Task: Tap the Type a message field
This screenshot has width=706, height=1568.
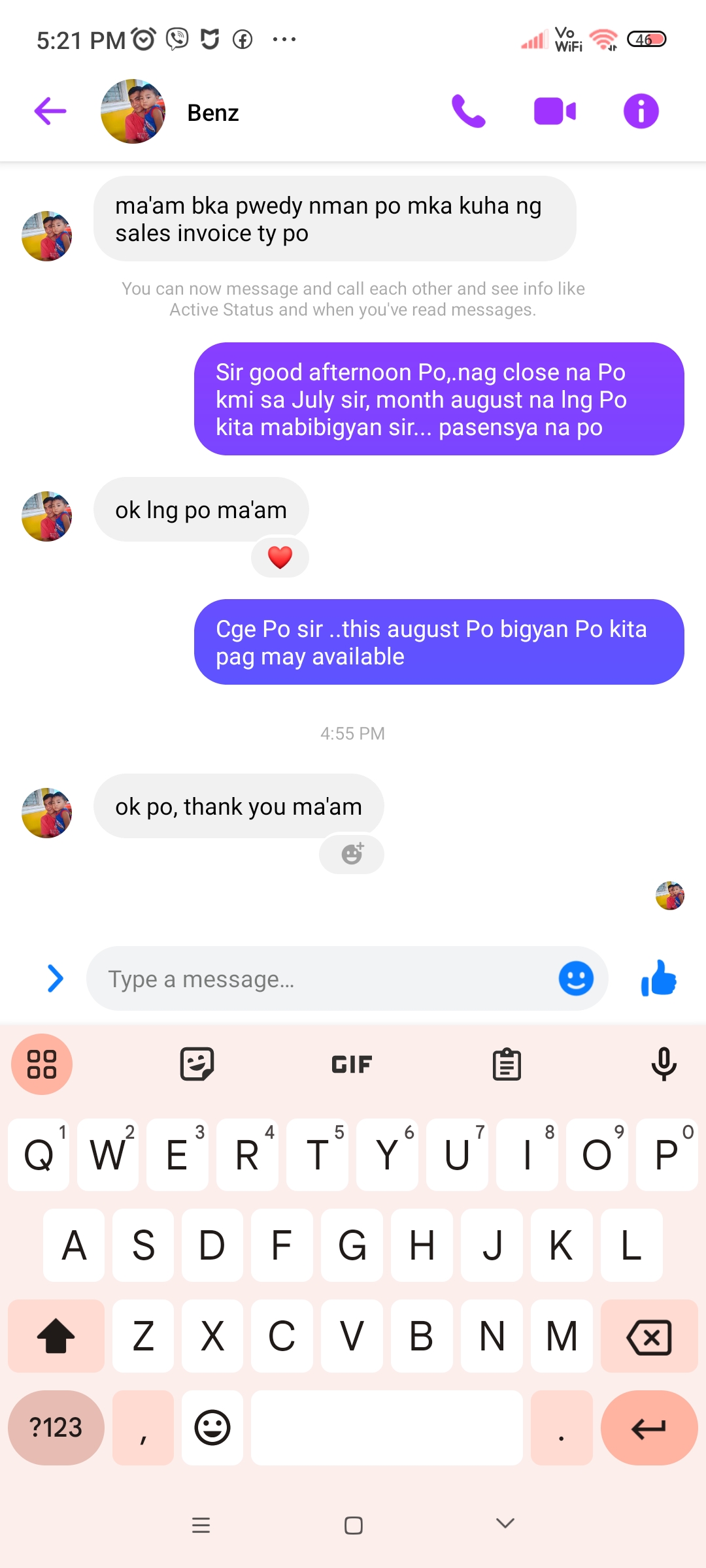Action: [x=320, y=979]
